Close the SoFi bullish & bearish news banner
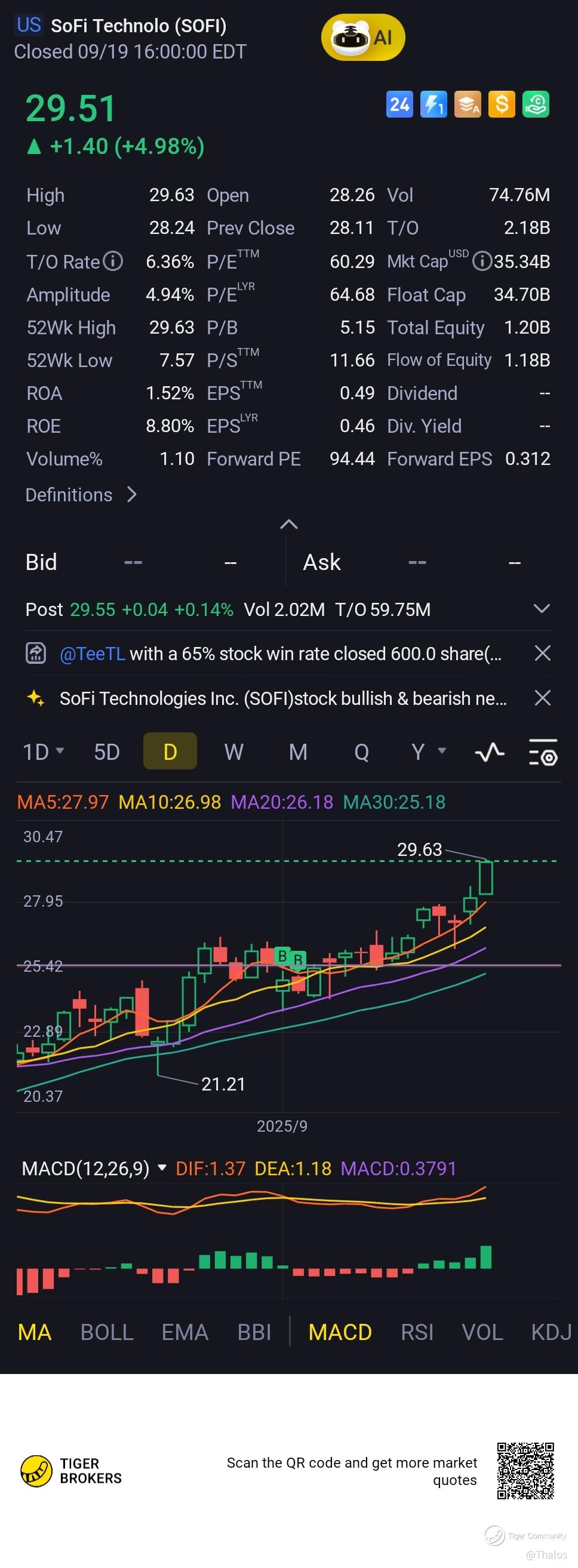Image resolution: width=578 pixels, height=1568 pixels. pyautogui.click(x=542, y=698)
